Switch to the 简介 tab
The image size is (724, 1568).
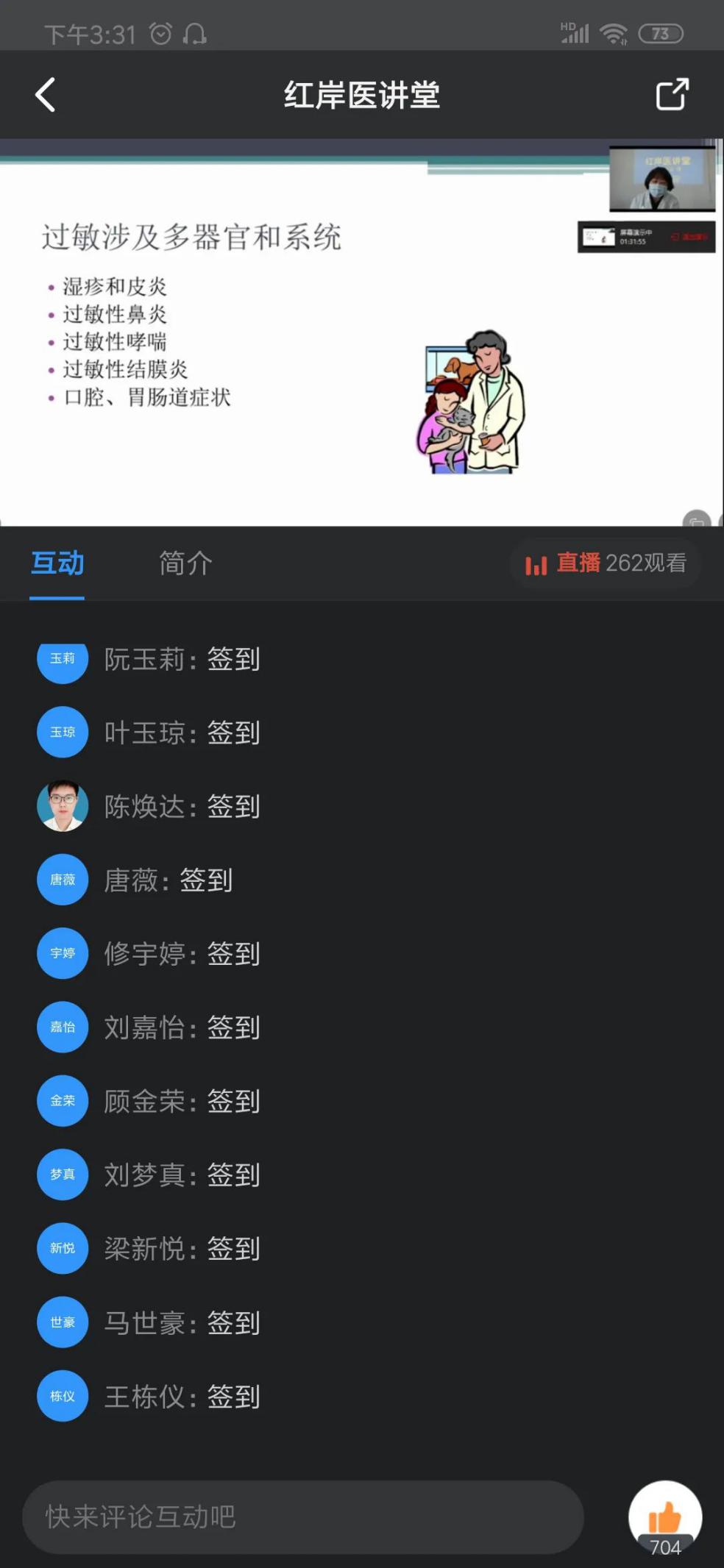pyautogui.click(x=185, y=563)
